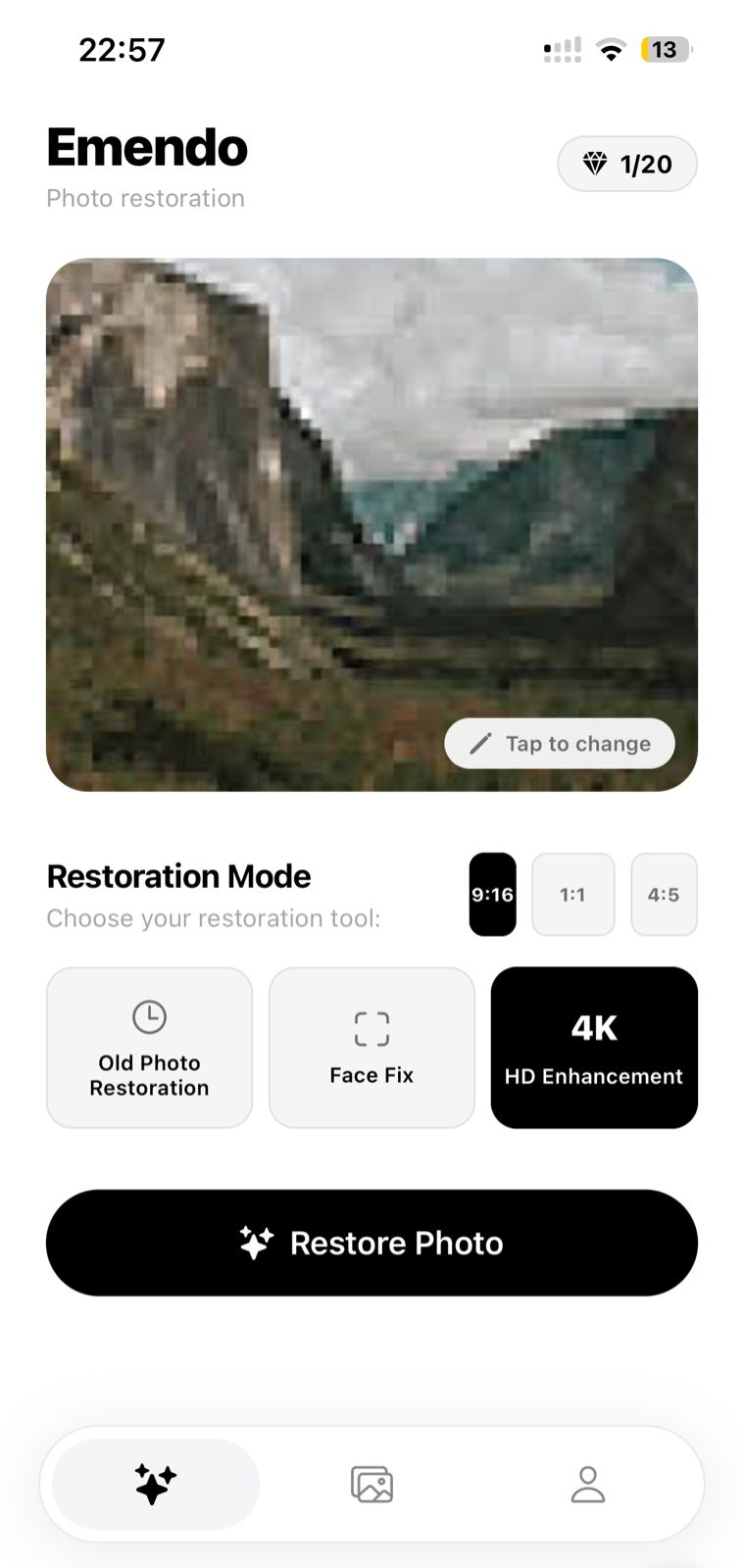Start restoring with Restore Photo

pyautogui.click(x=372, y=1243)
